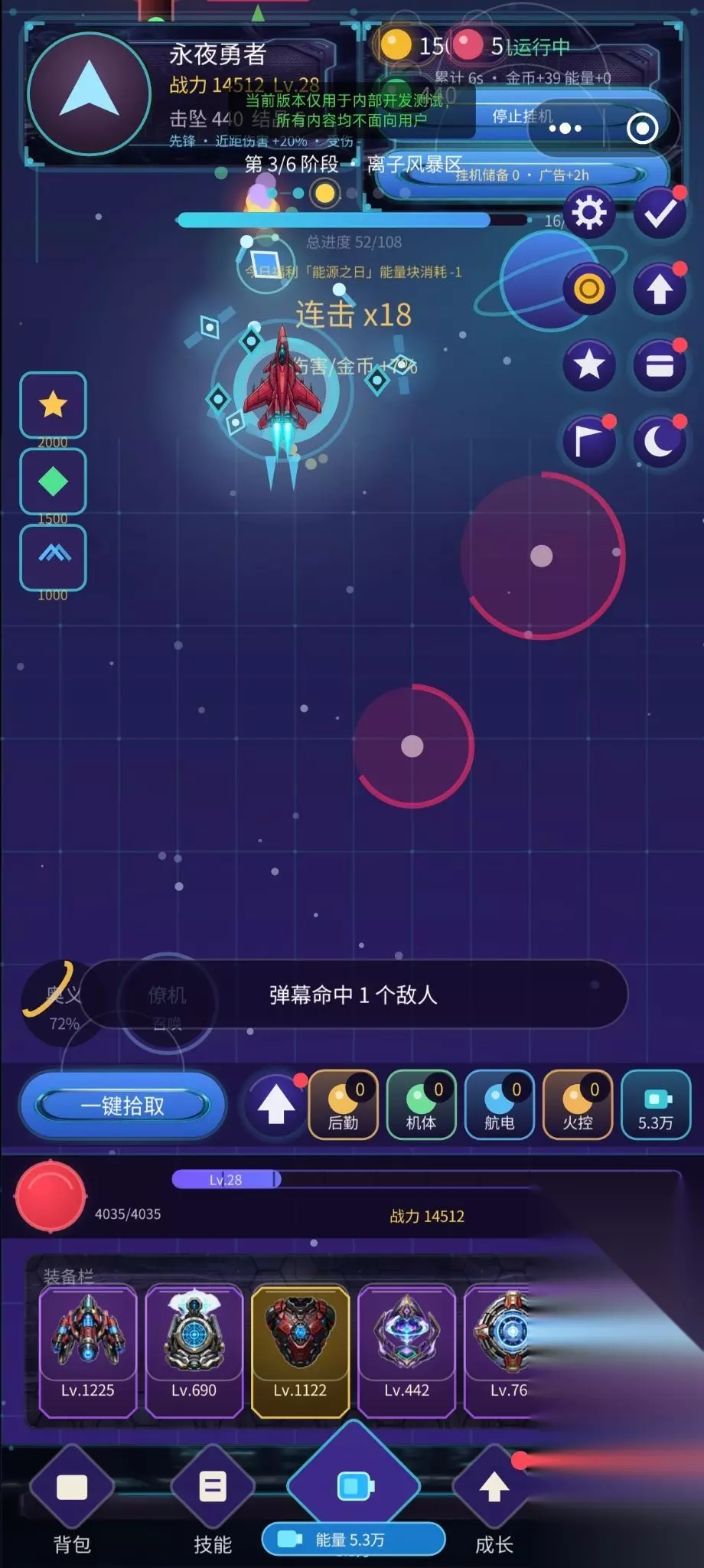This screenshot has height=1568, width=704.
Task: Switch to the 技能 tab
Action: click(213, 1502)
